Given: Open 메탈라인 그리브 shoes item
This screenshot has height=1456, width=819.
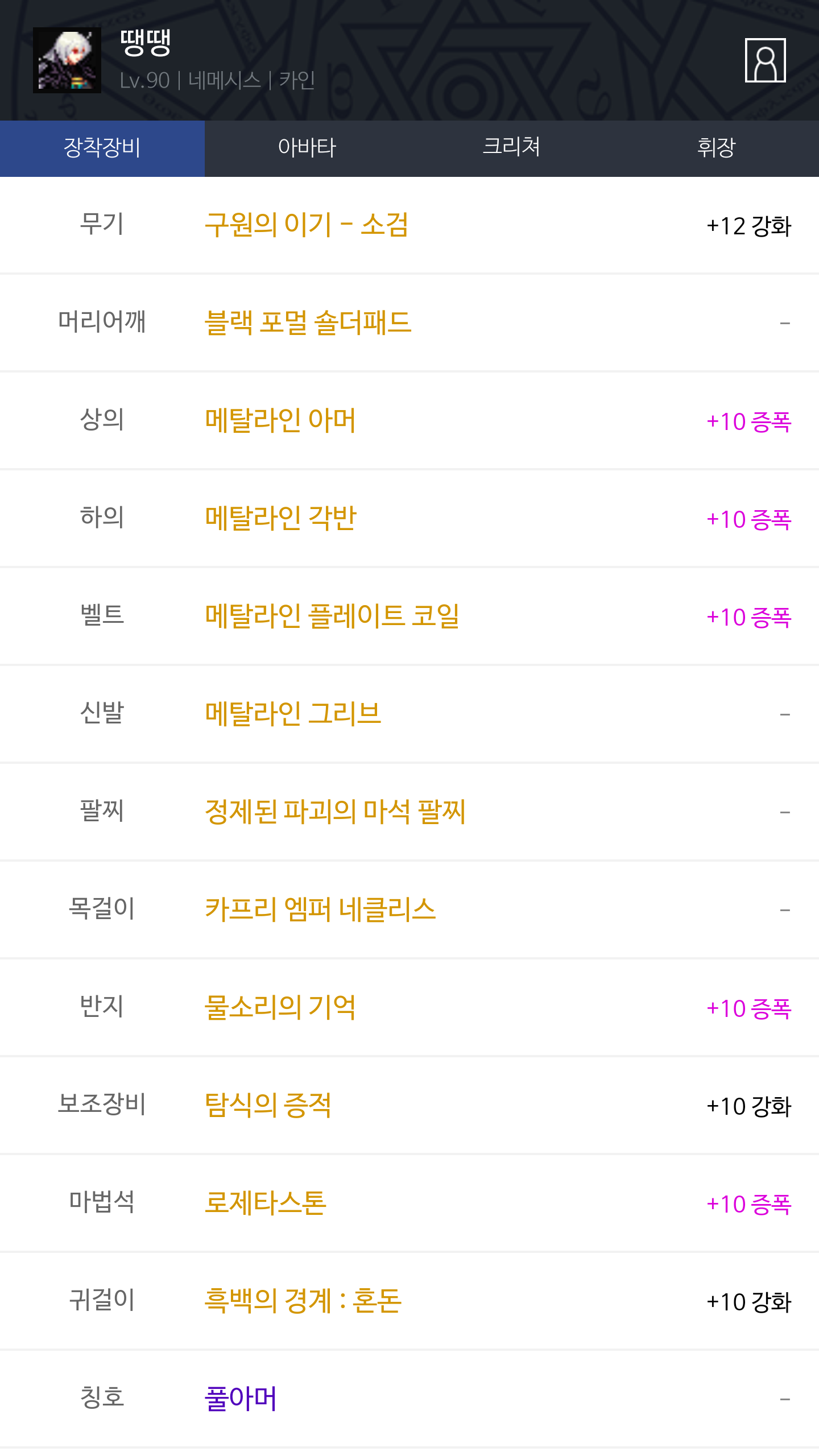Looking at the screenshot, I should [x=293, y=714].
